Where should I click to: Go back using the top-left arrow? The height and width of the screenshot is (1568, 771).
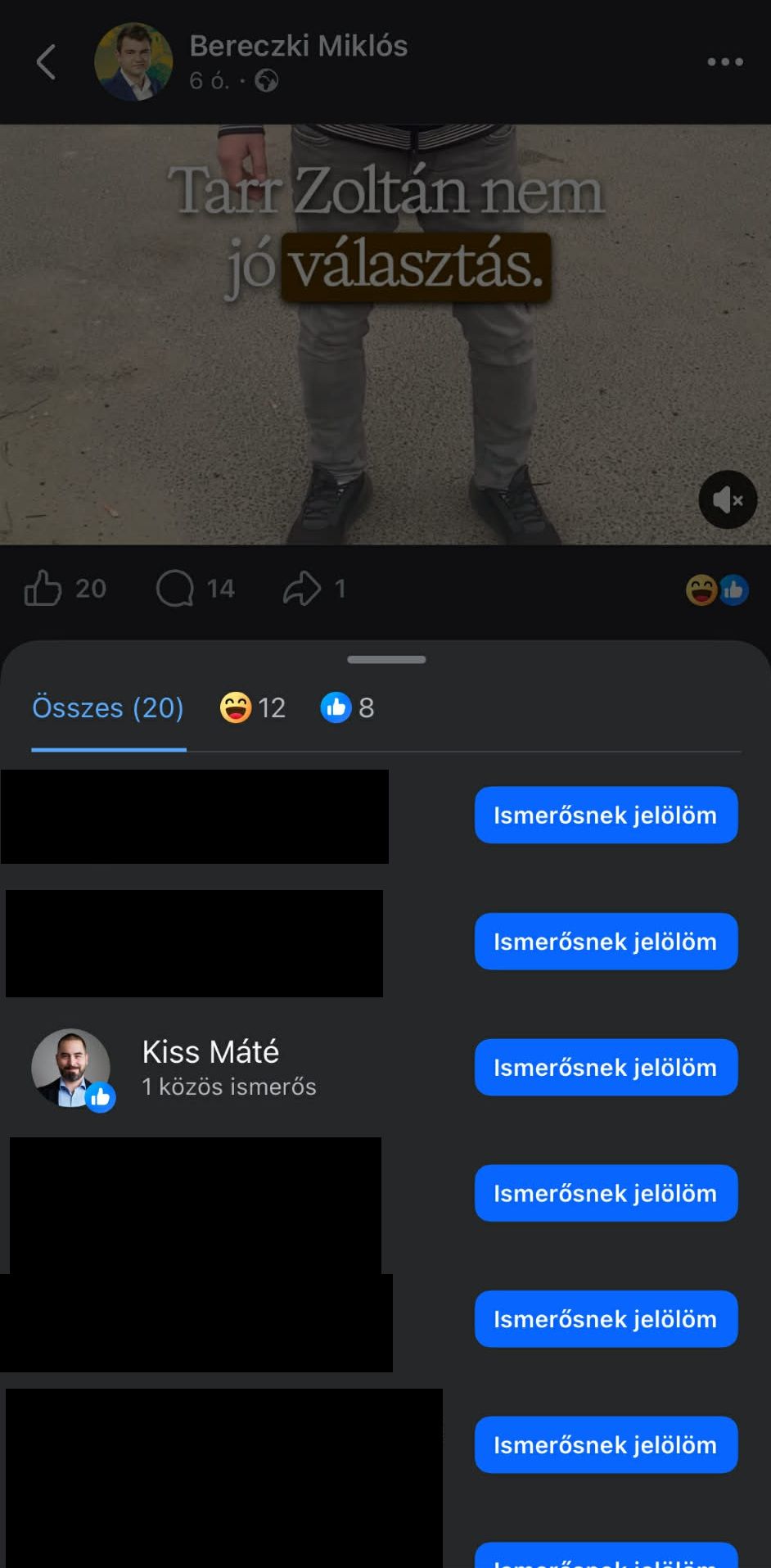point(47,62)
